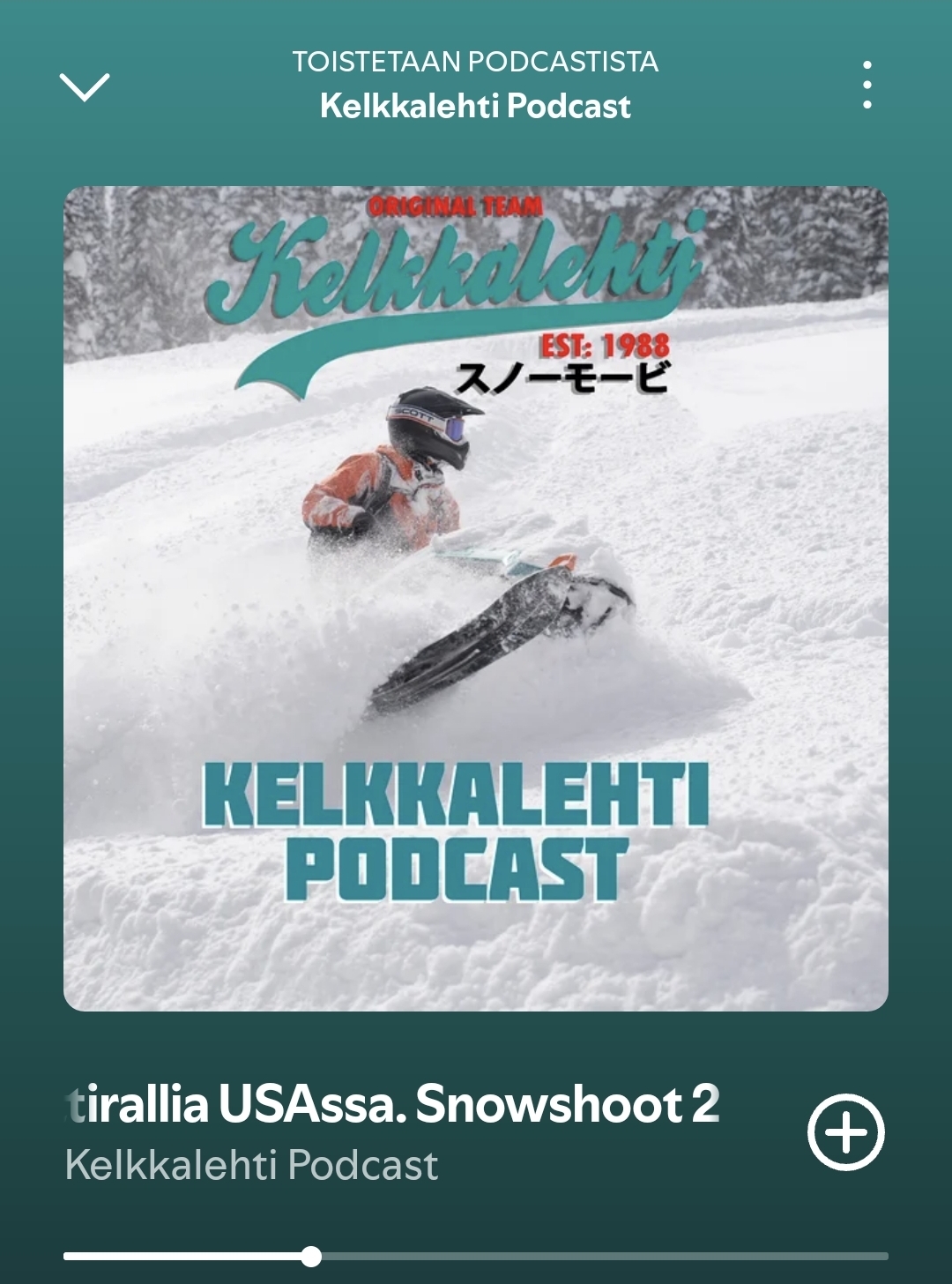Screen dimensions: 952x1284
Task: Open Kelkkalehti Podcast link under episode title
Action: [x=251, y=1165]
